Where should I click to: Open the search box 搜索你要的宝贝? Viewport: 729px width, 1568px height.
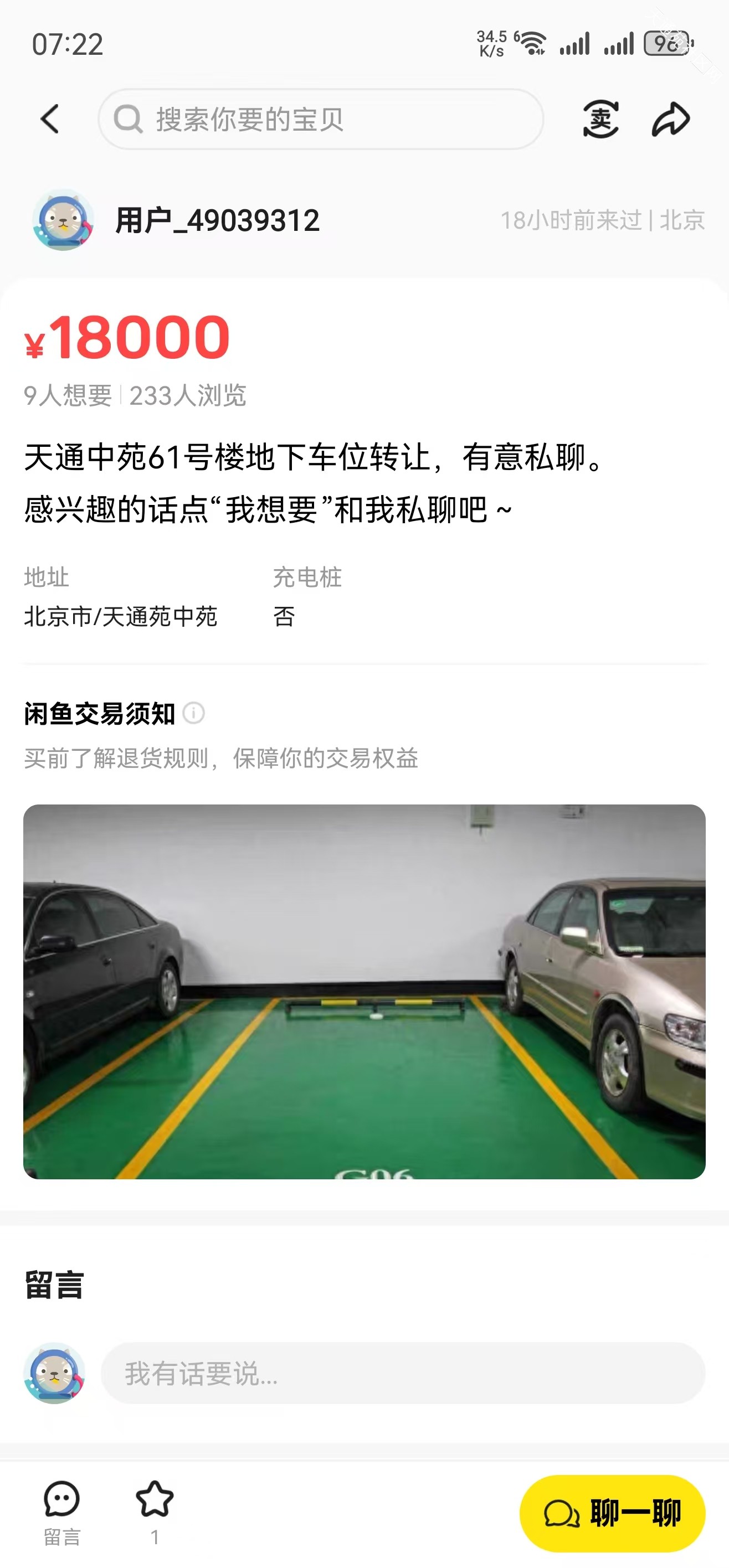[321, 119]
